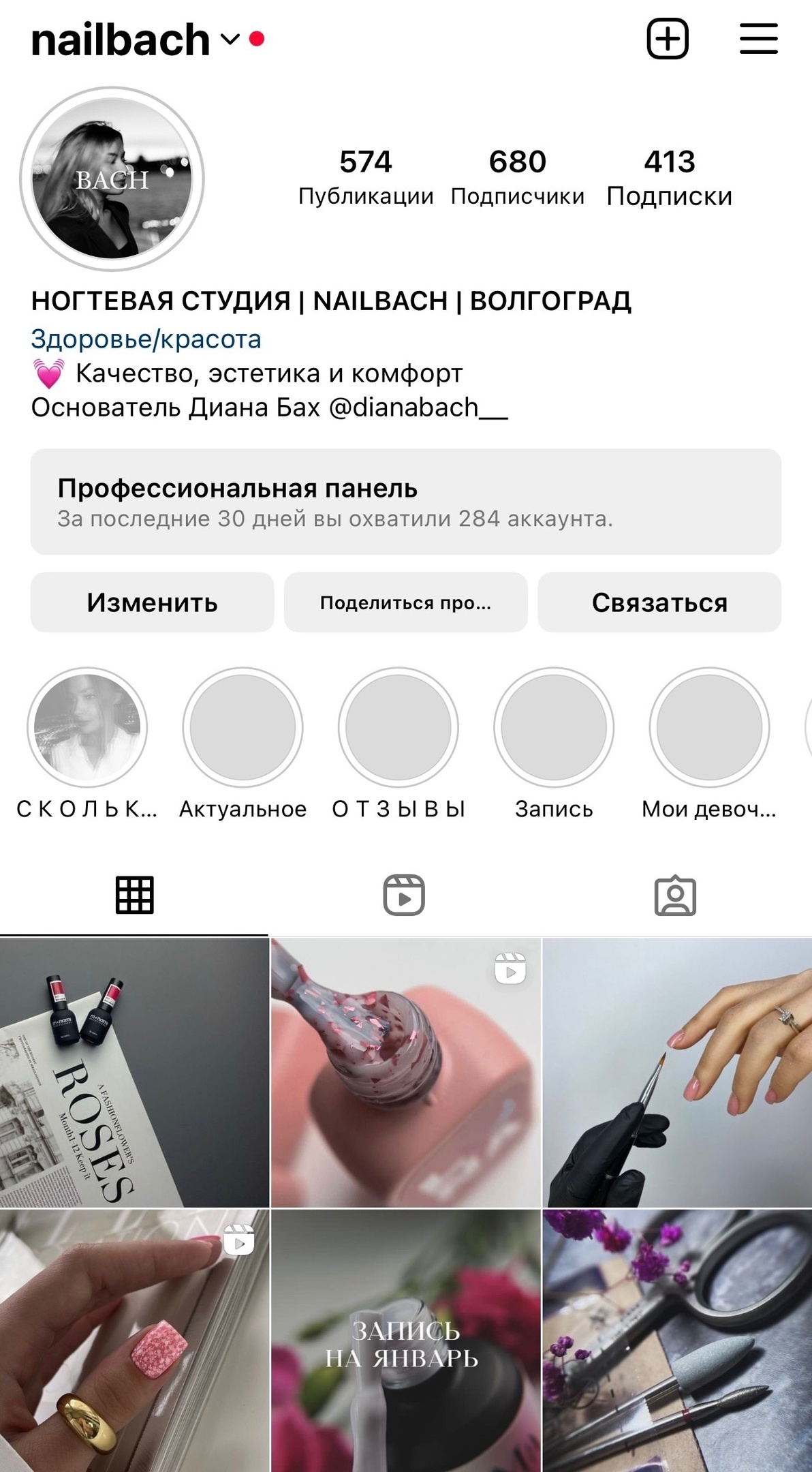Viewport: 812px width, 1472px height.
Task: View the 413 Подписки list
Action: click(x=669, y=177)
